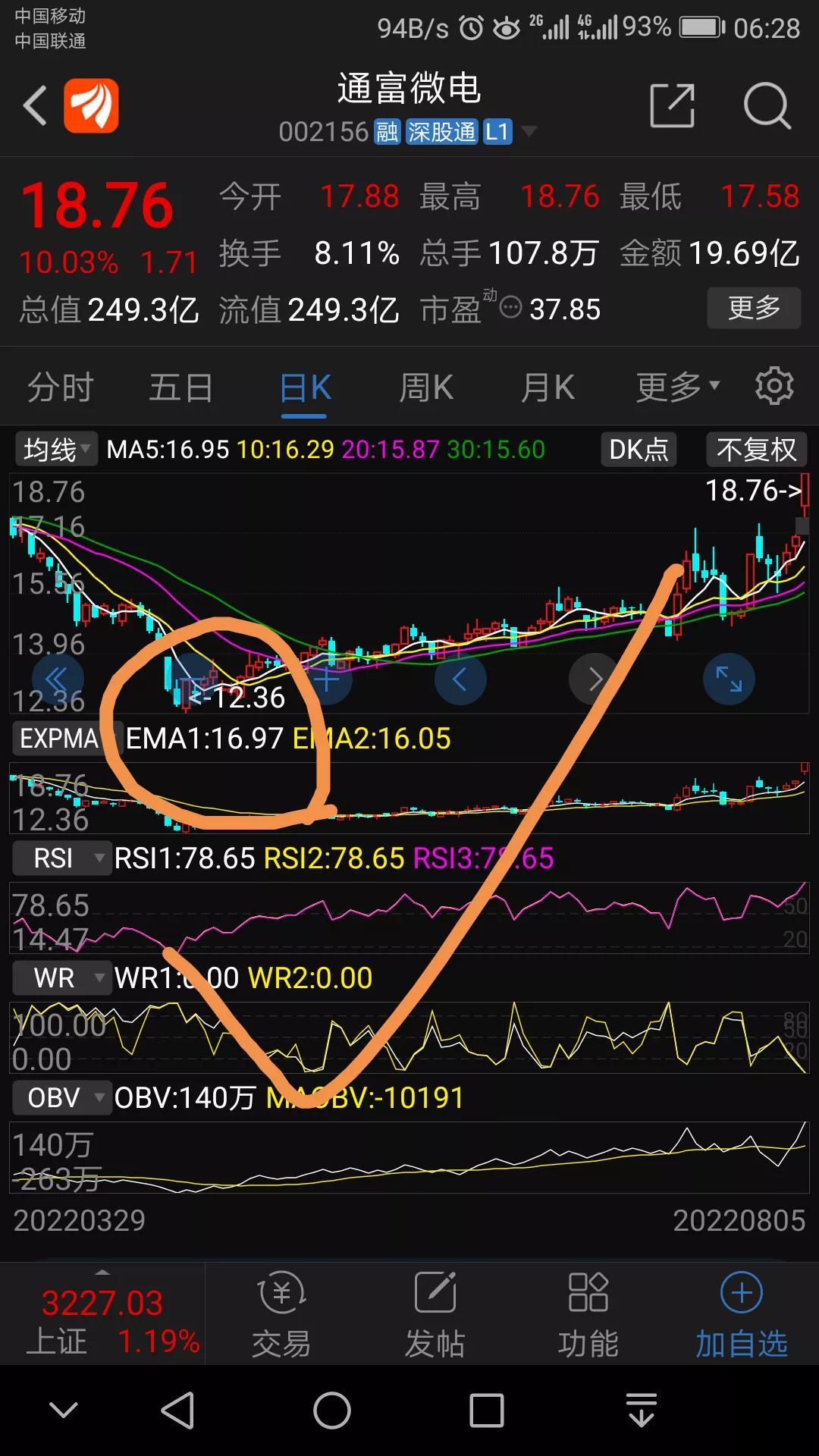819x1456 pixels.
Task: Expand chart to fullscreen
Action: (729, 679)
